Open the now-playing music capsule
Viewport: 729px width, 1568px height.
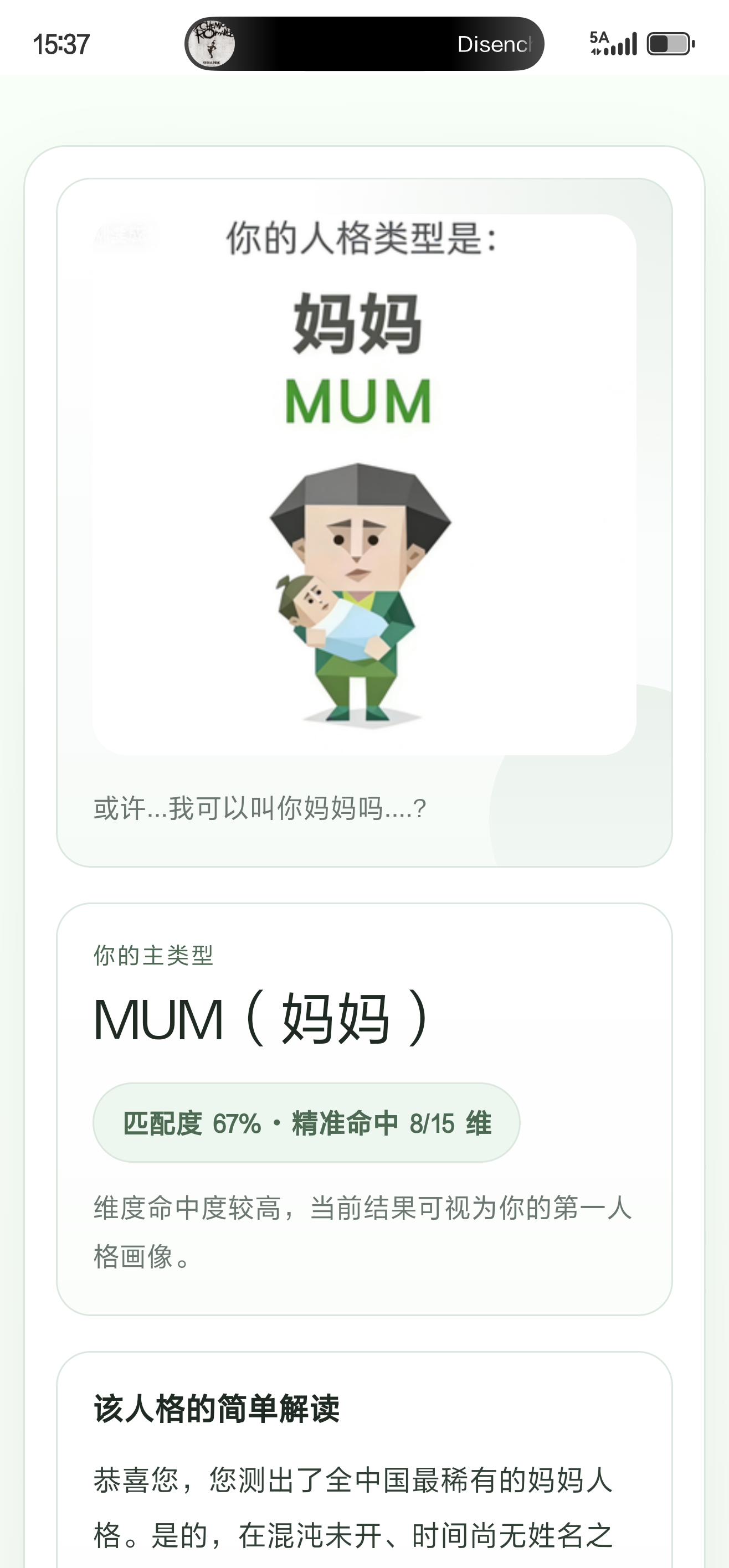tap(363, 44)
